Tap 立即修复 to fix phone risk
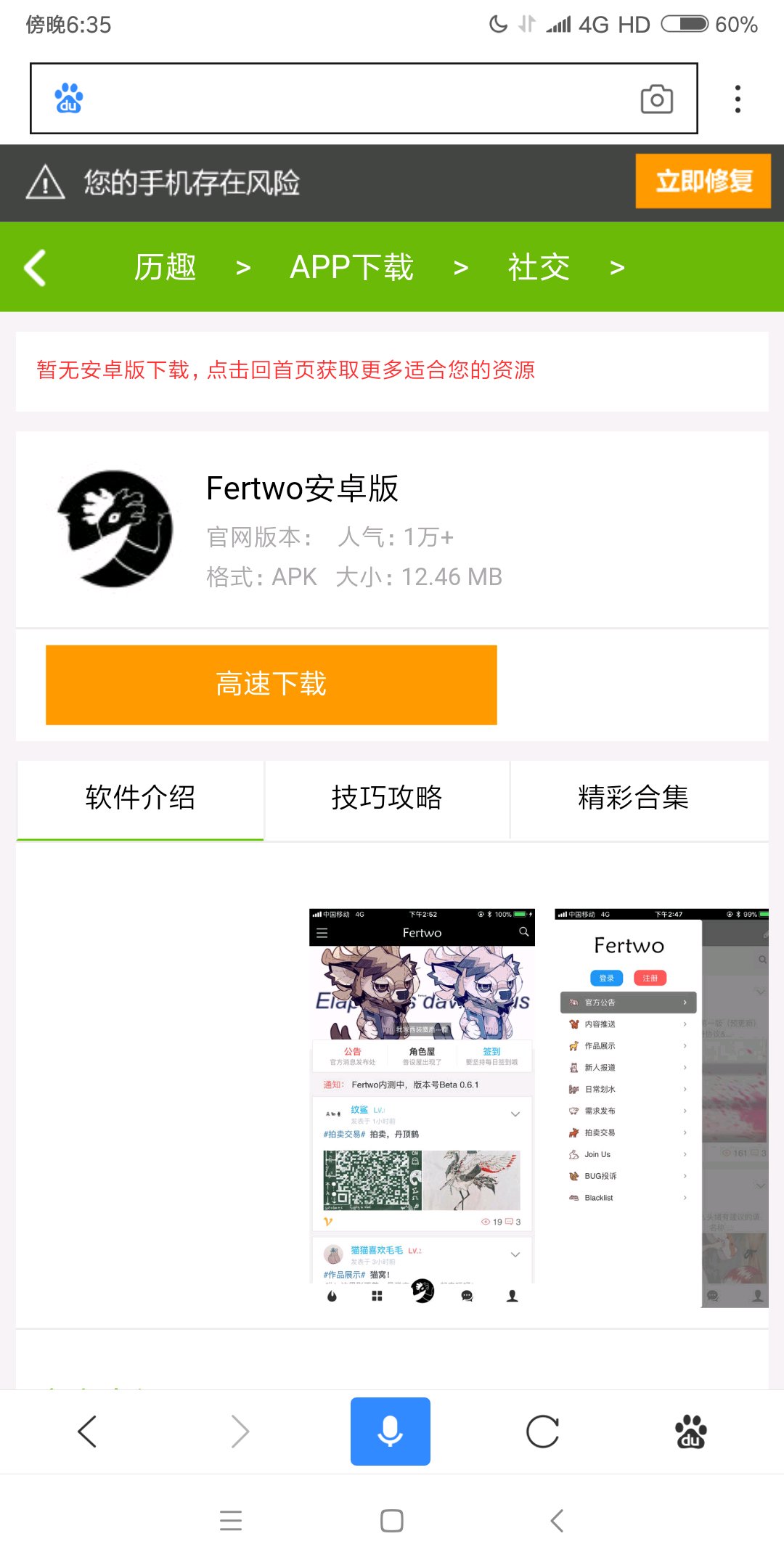 click(x=703, y=181)
